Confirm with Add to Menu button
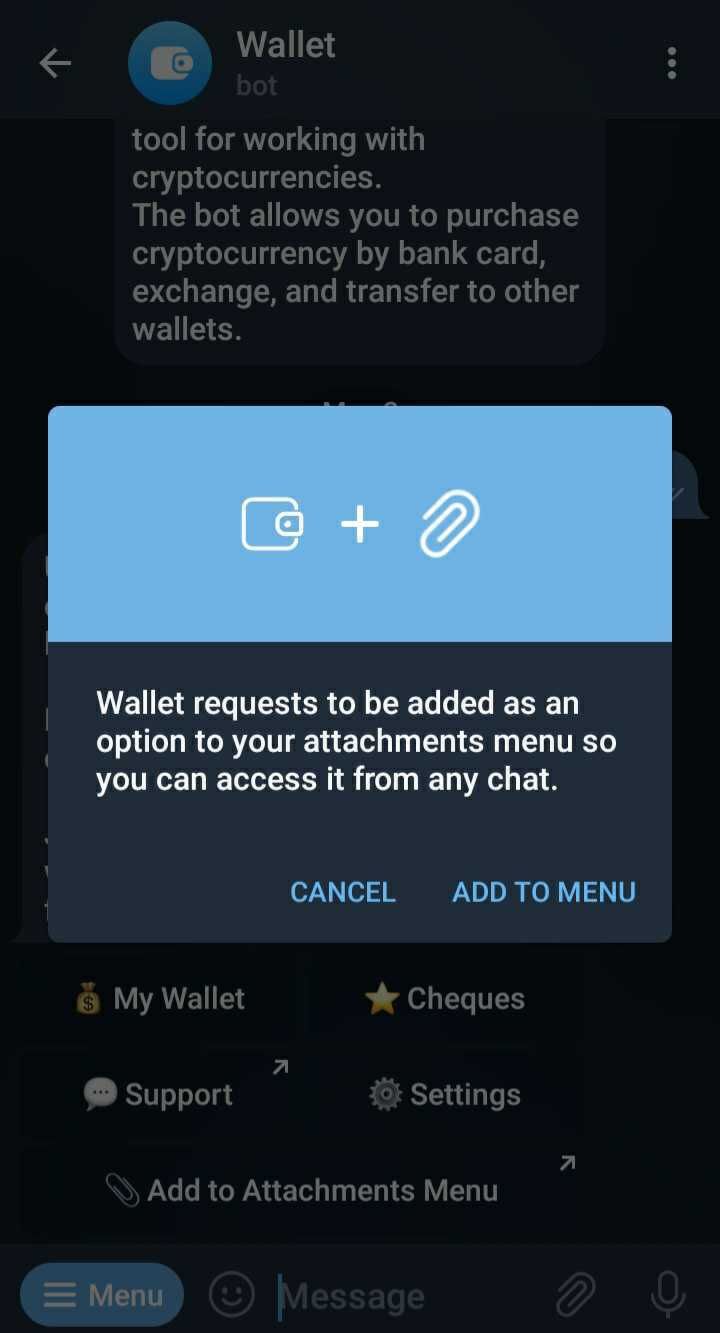The image size is (720, 1333). coord(544,892)
